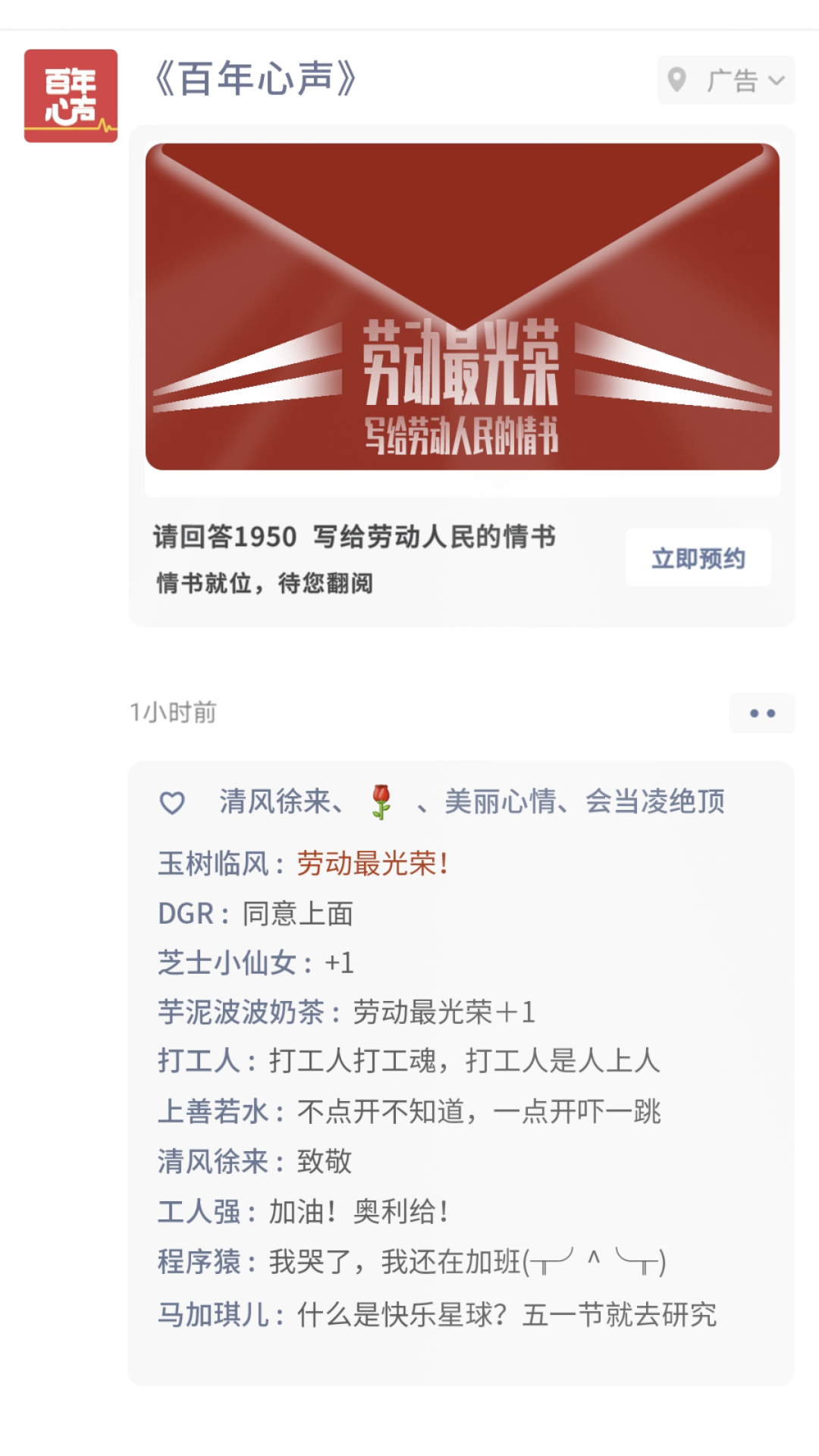Screen dimensions: 819x1456
Task: Reply to DGR's comment 同意上面
Action: [x=298, y=914]
